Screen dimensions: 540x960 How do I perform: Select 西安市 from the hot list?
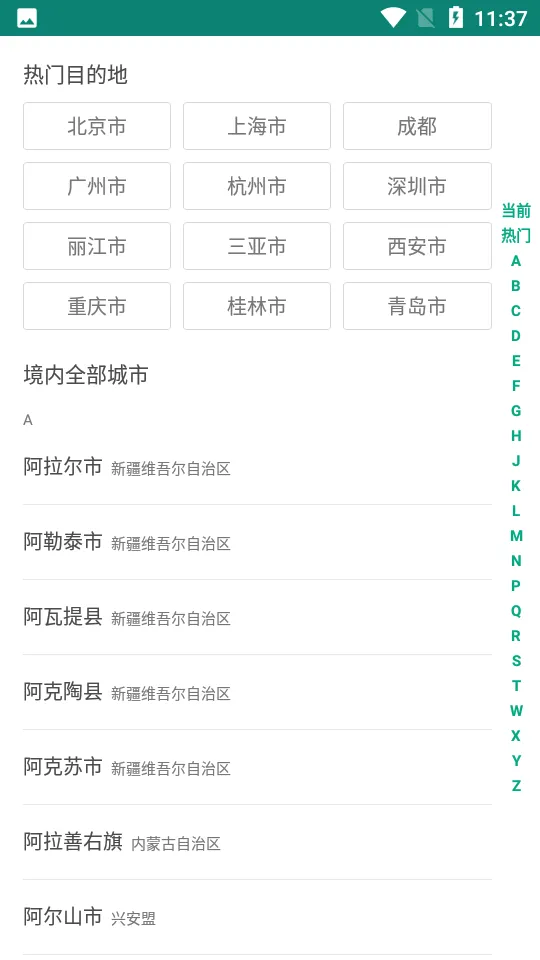tap(417, 246)
